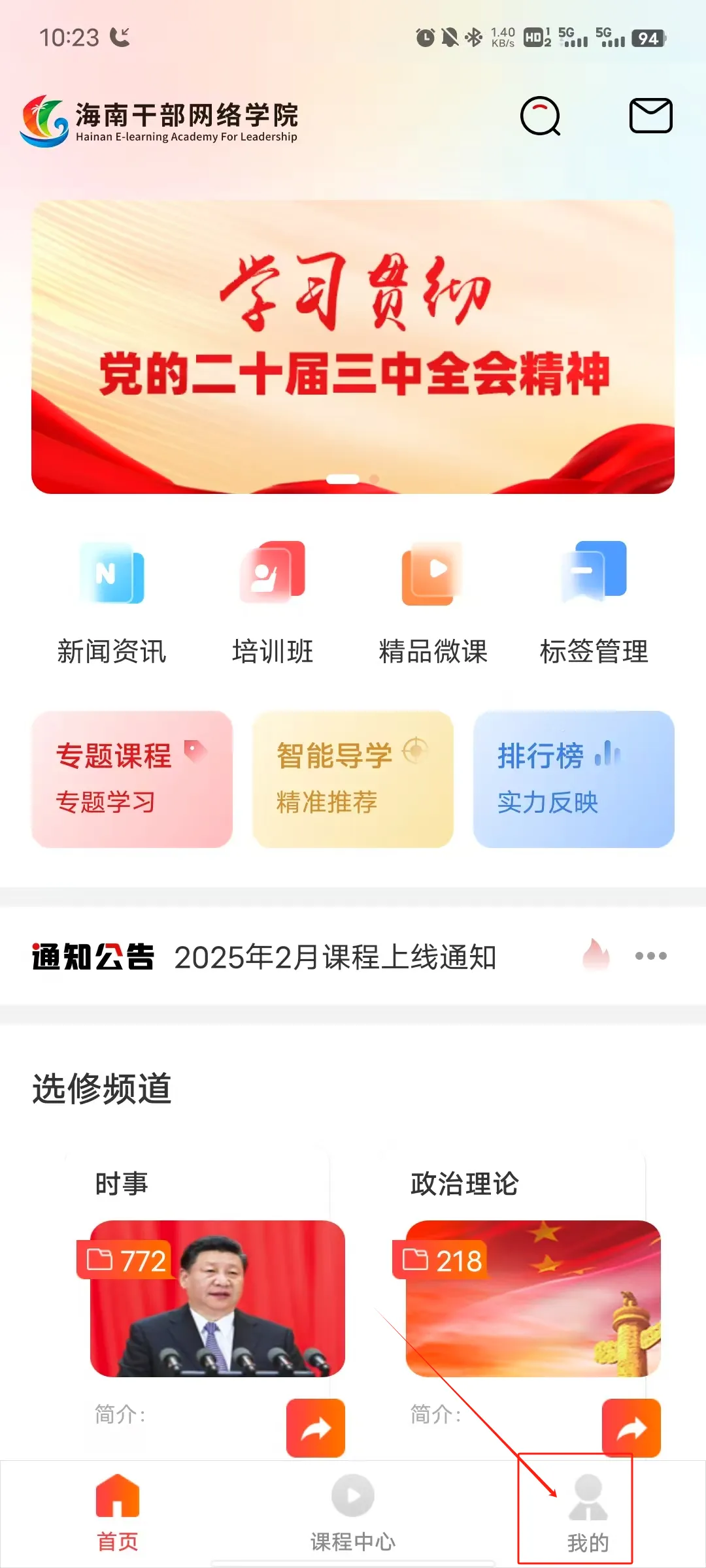This screenshot has width=706, height=1568.
Task: Open the 智能导学 card
Action: tap(353, 779)
